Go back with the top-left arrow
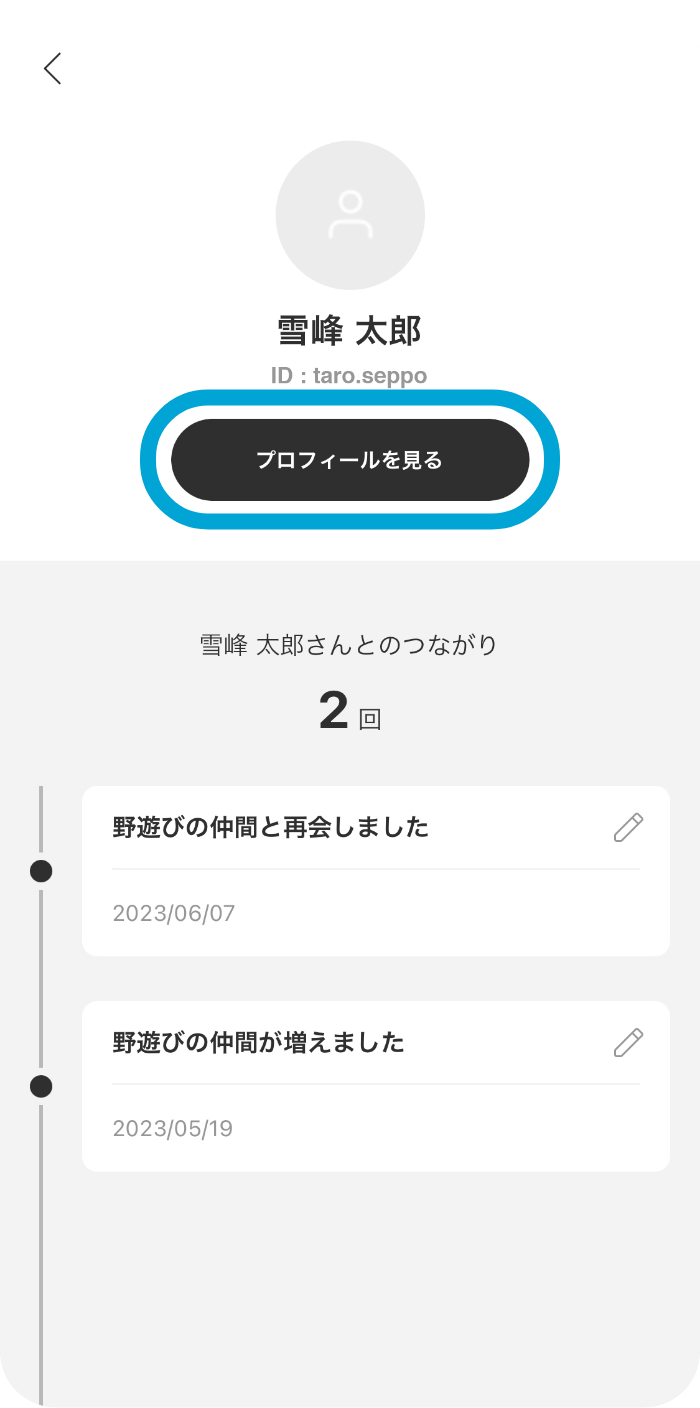Image resolution: width=700 pixels, height=1408 pixels. pyautogui.click(x=52, y=68)
